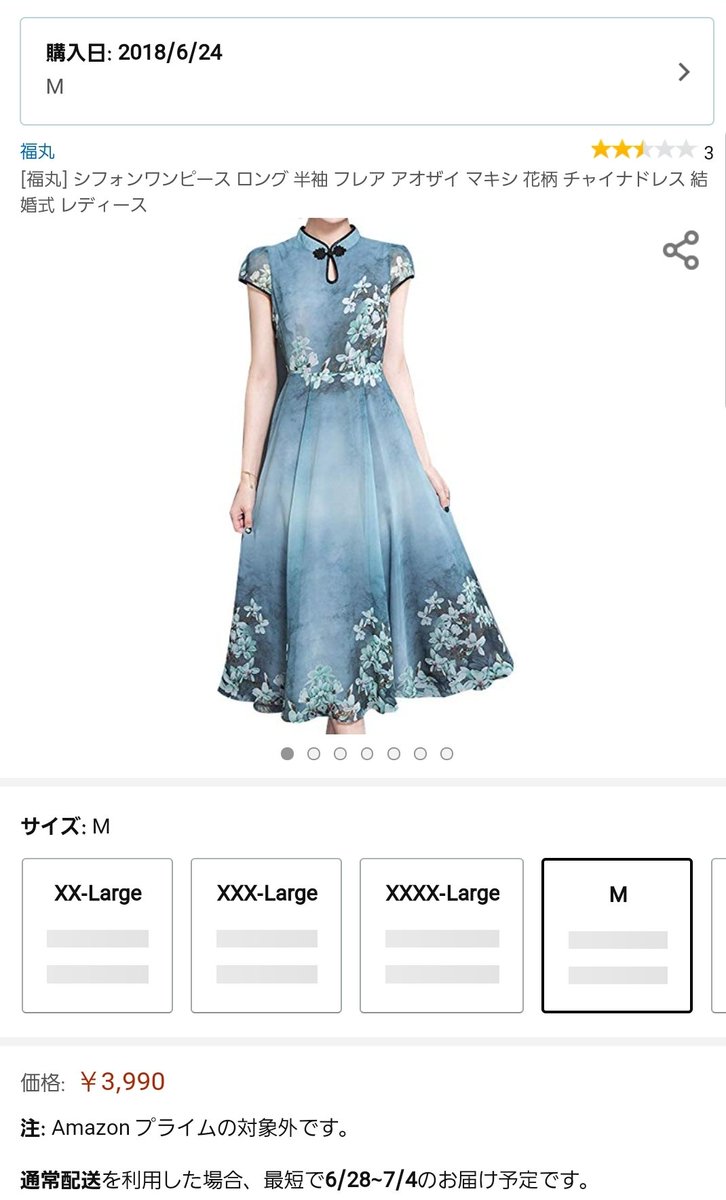Select size XXXX-Large

[442, 935]
